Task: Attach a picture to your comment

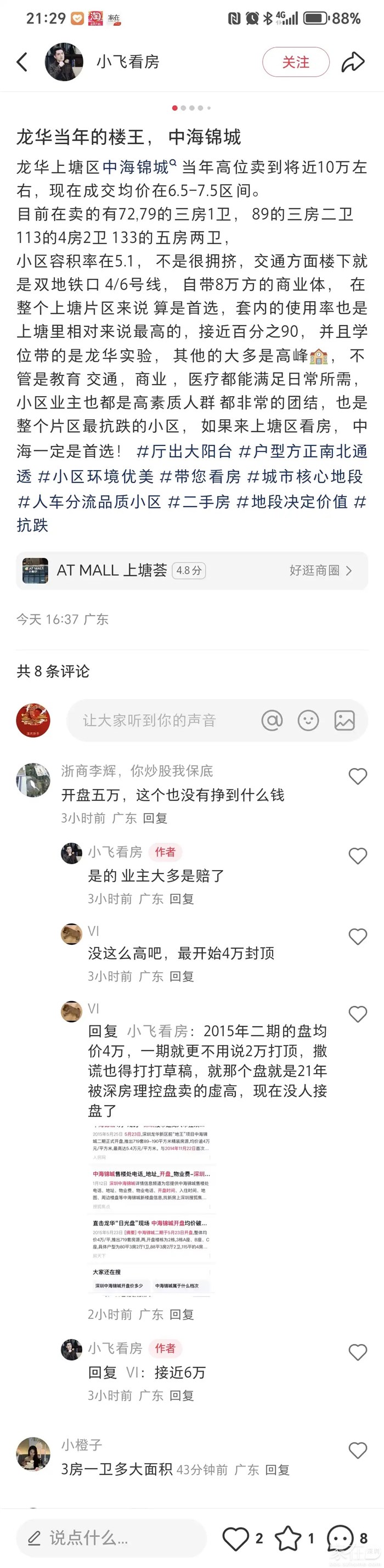Action: 344,720
